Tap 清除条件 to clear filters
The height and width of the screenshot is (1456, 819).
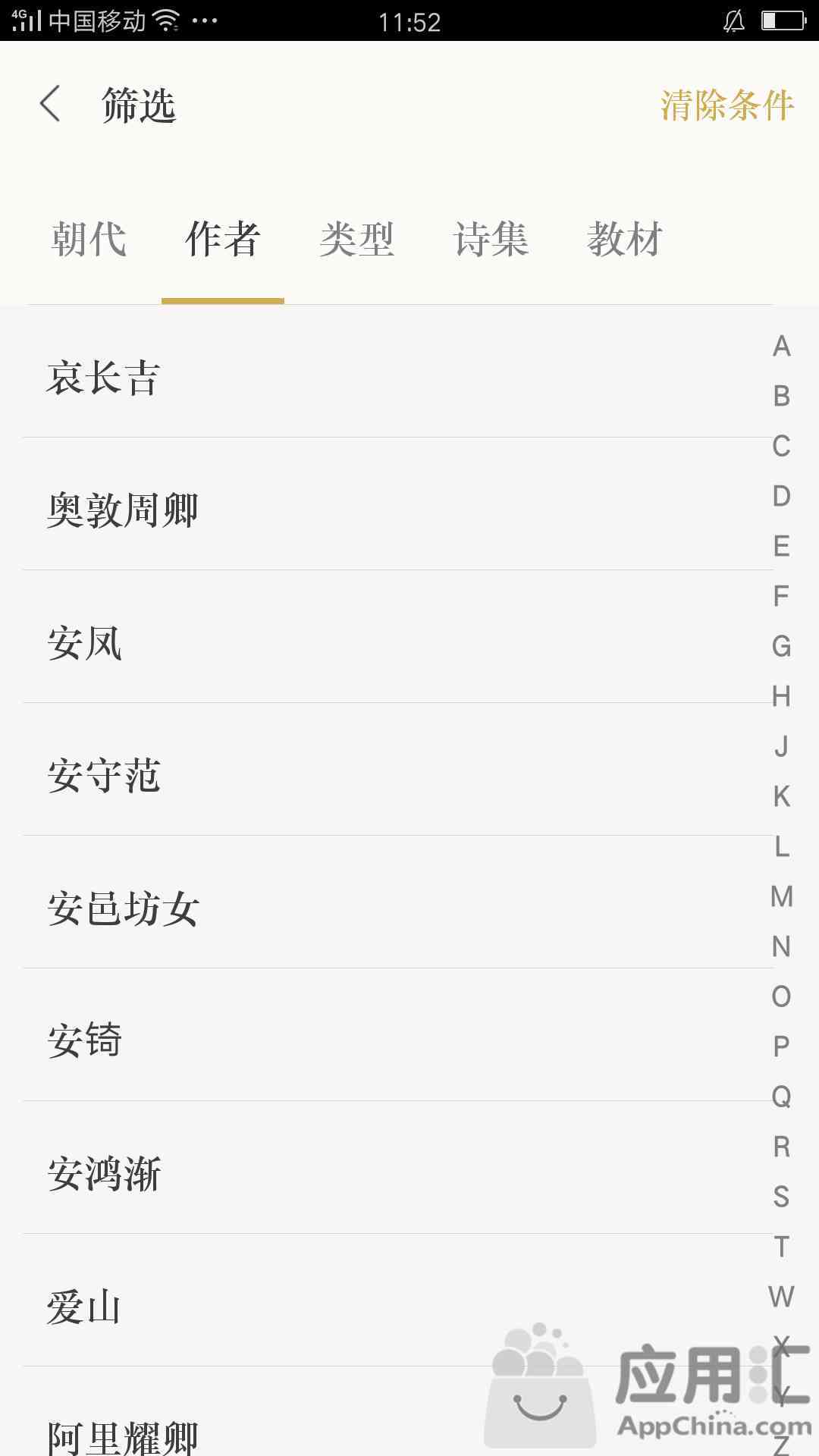(x=726, y=105)
